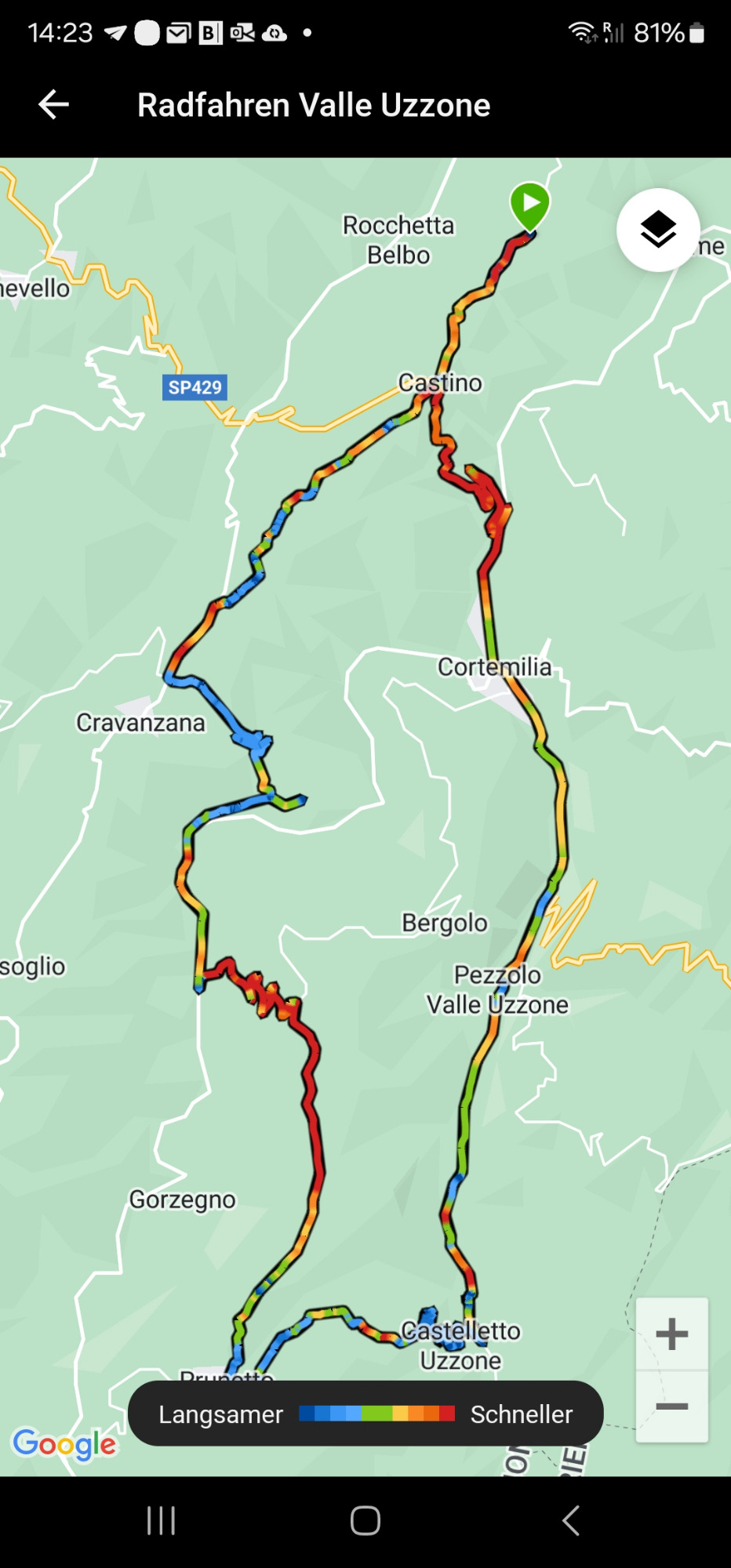Zoom out of the map
731x1568 pixels.
click(x=672, y=1406)
